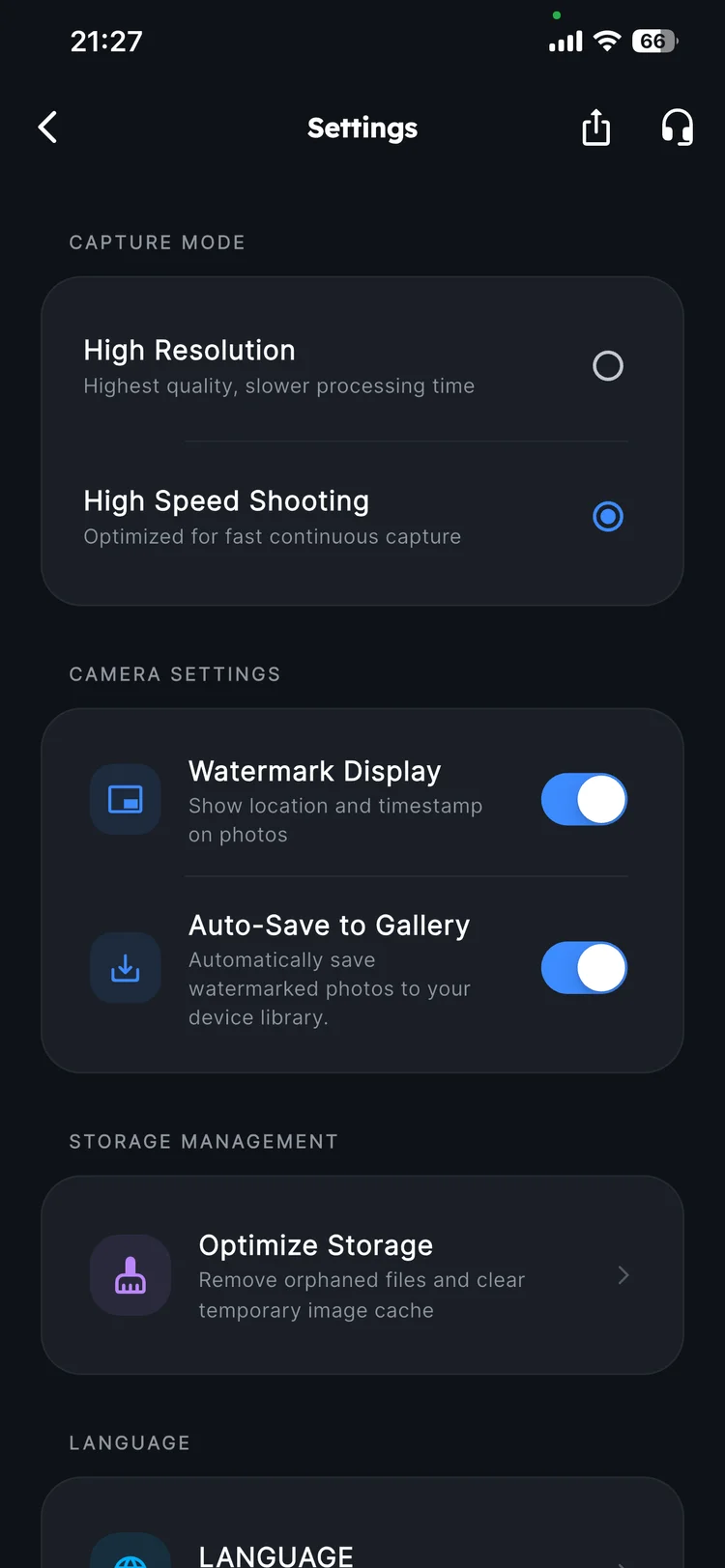725x1568 pixels.
Task: Tap the Watermark Display label text
Action: [x=315, y=770]
